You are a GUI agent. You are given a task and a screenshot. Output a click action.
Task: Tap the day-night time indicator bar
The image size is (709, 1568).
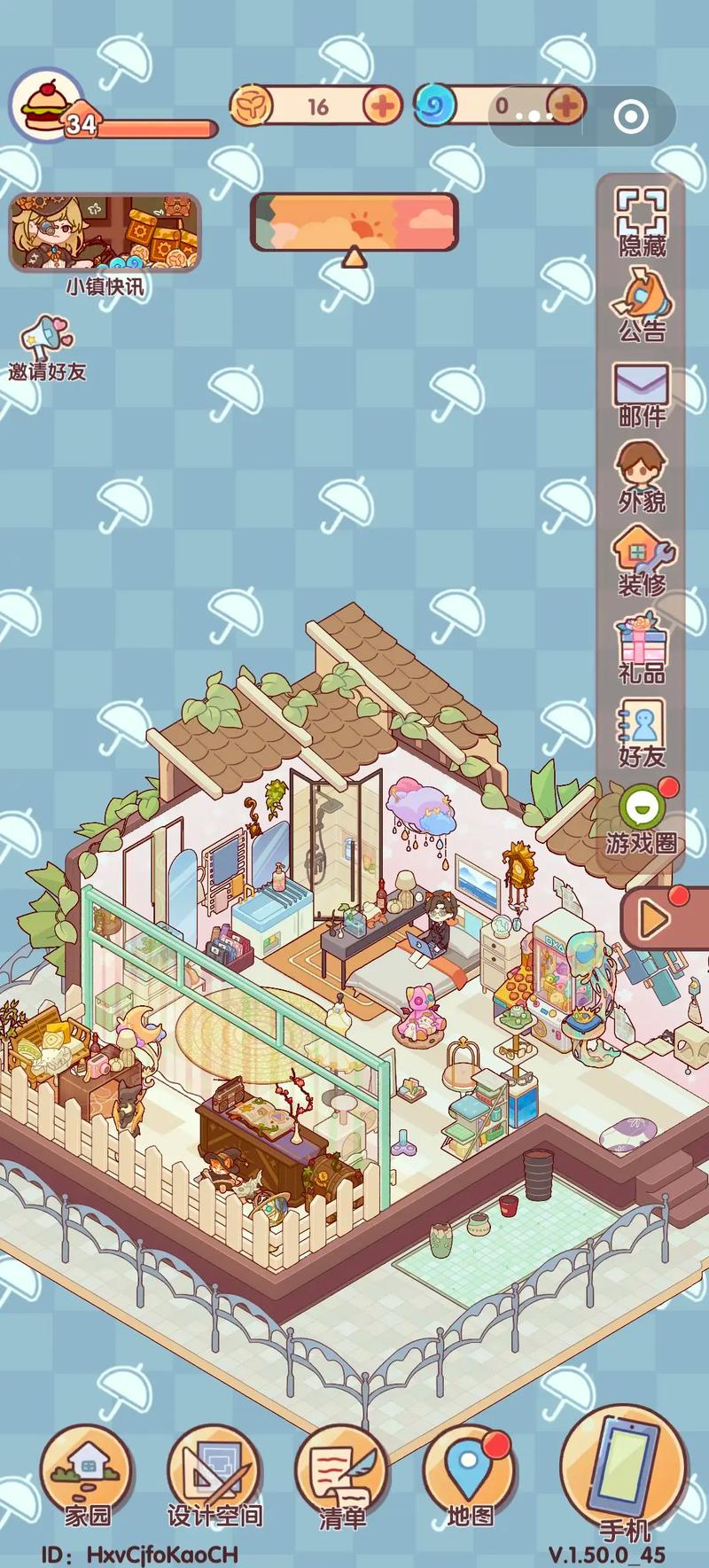tap(354, 222)
